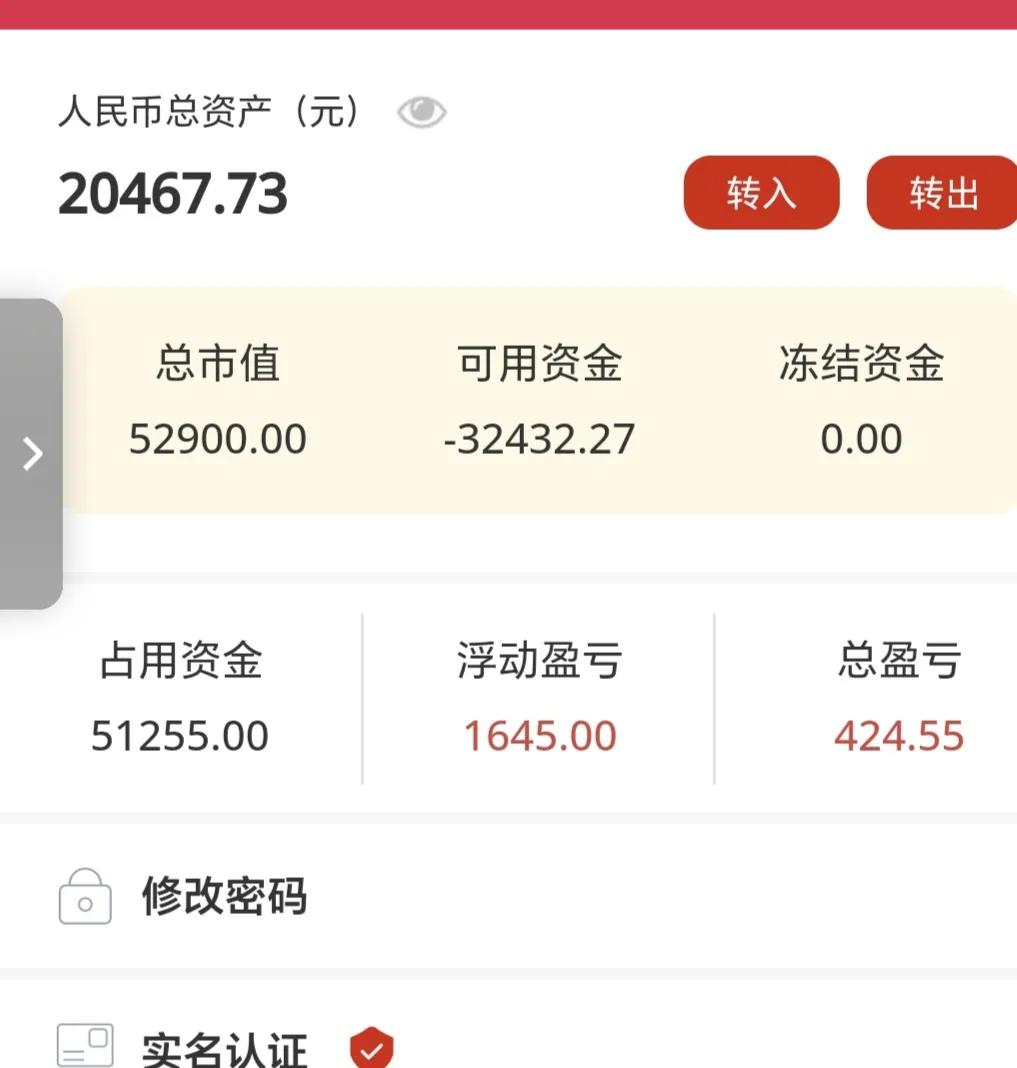
Task: Open the 实名认证 settings row
Action: point(224,1050)
